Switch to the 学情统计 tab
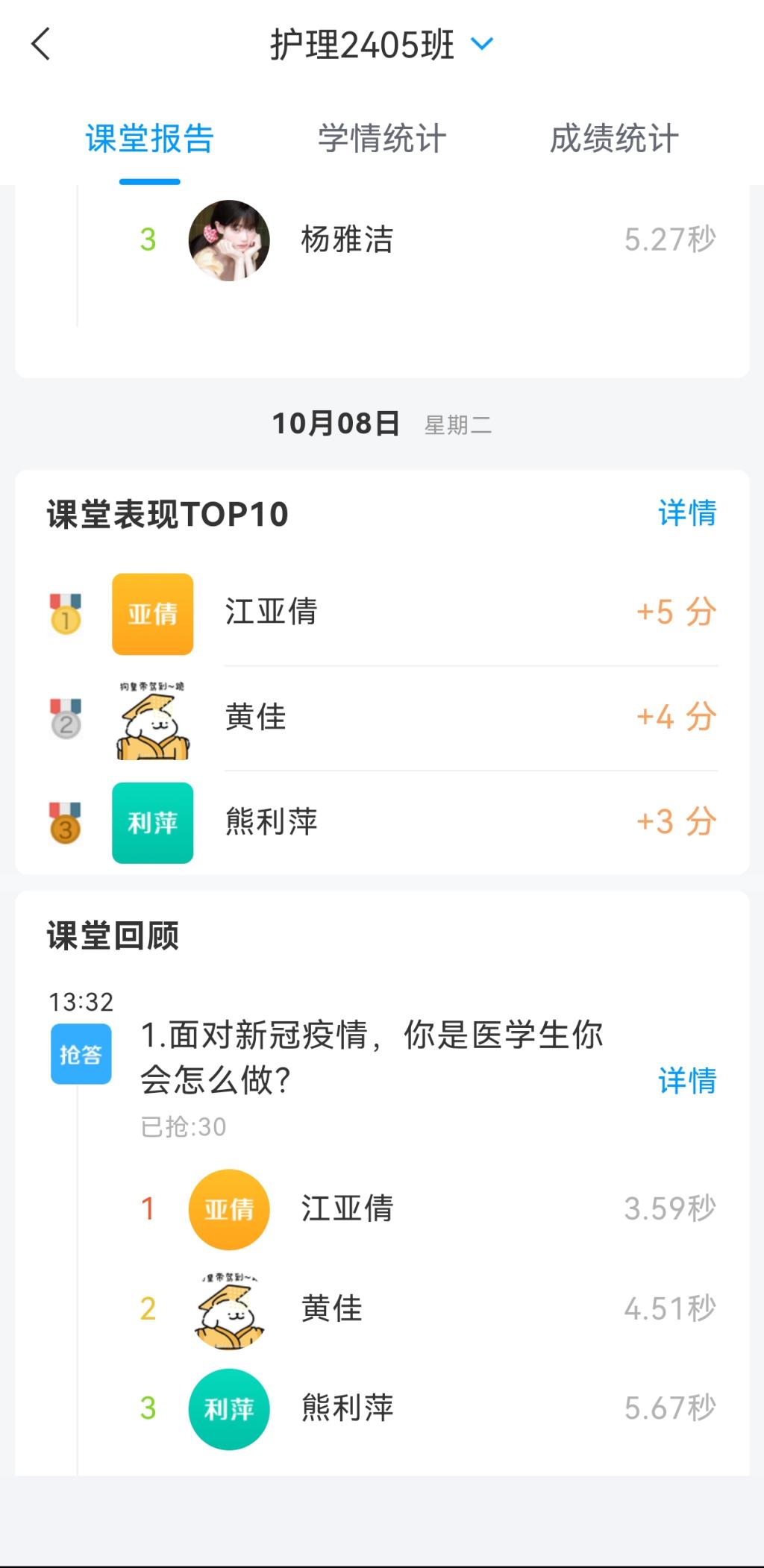Image resolution: width=764 pixels, height=1568 pixels. click(x=382, y=139)
